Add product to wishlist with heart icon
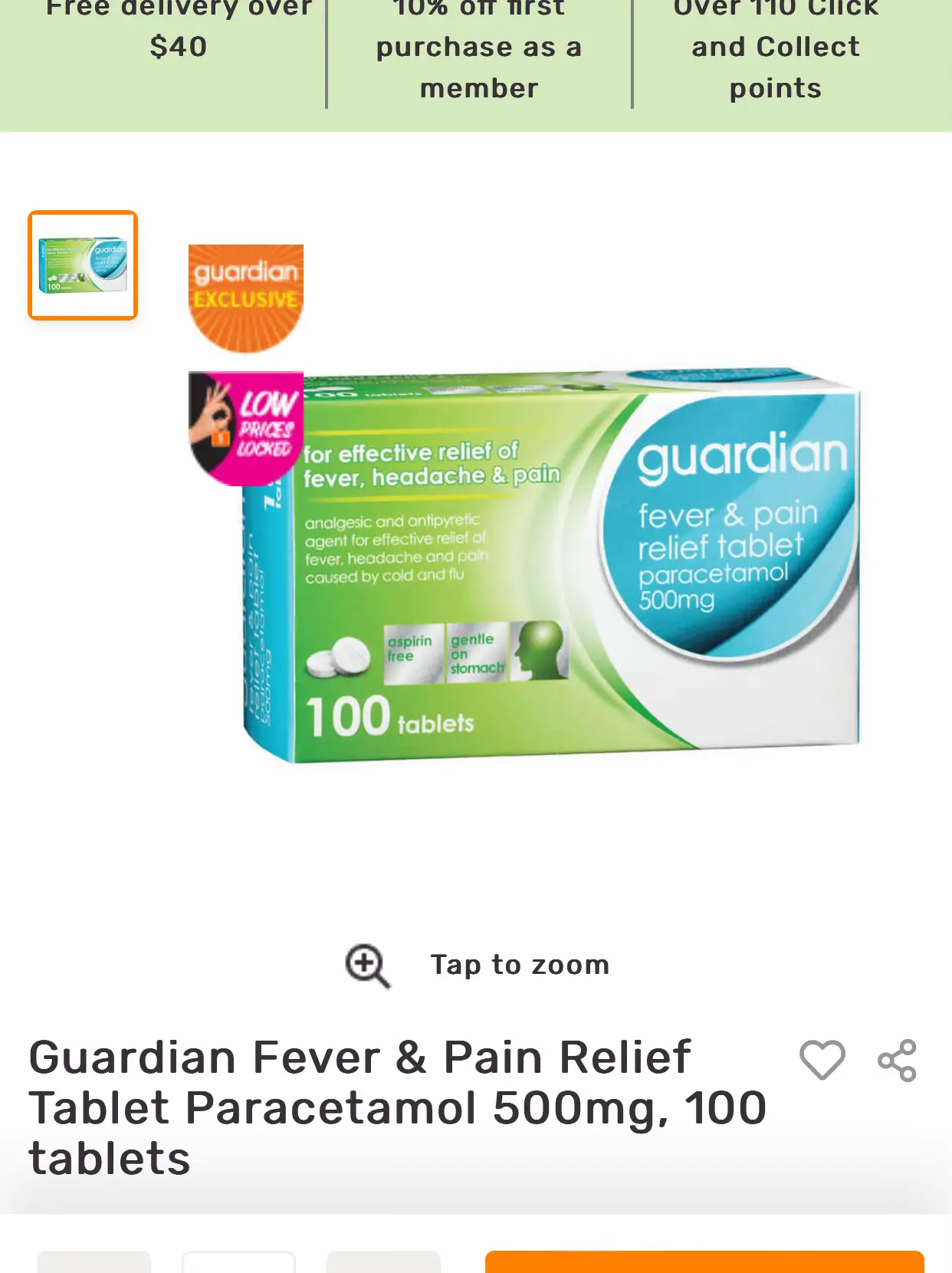952x1273 pixels. [822, 1060]
